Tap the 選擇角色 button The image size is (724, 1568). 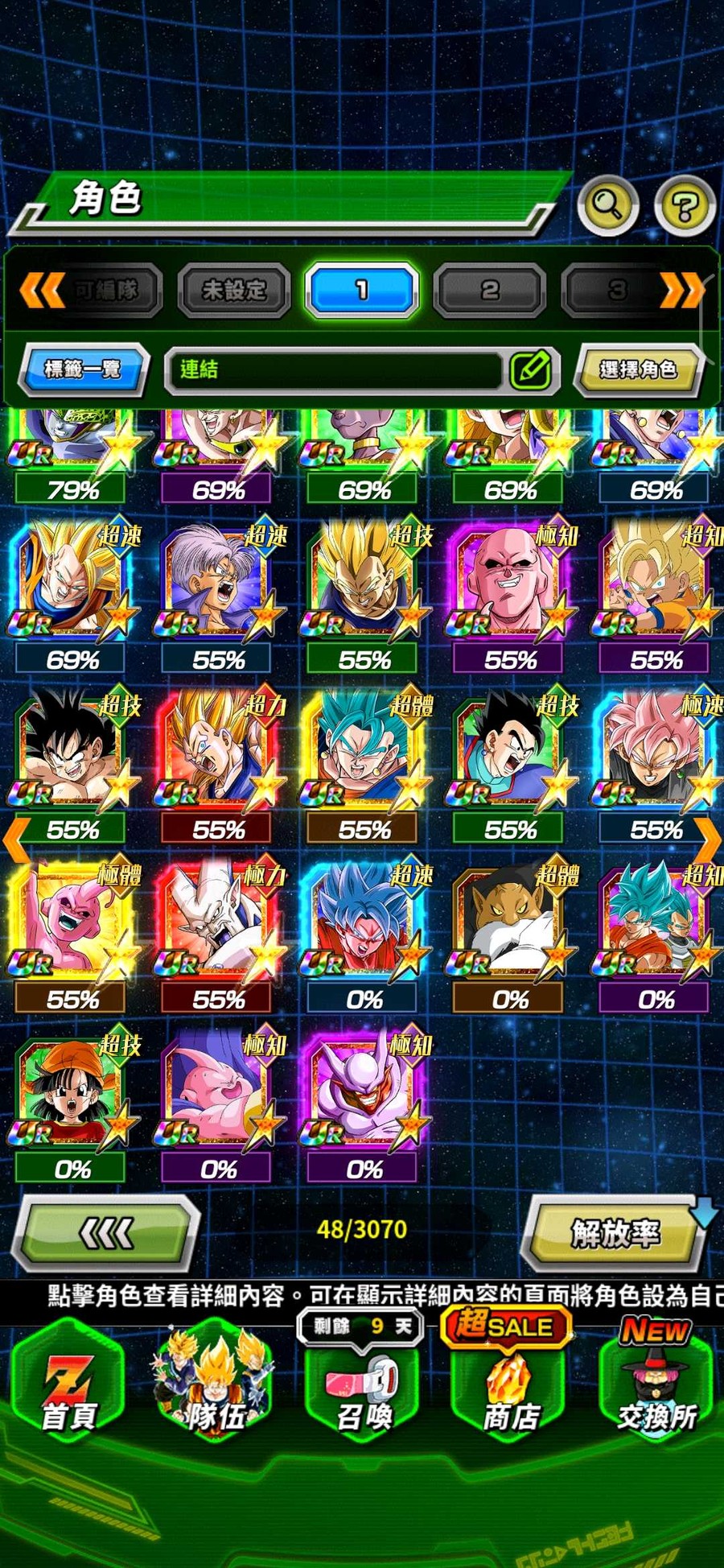(638, 369)
